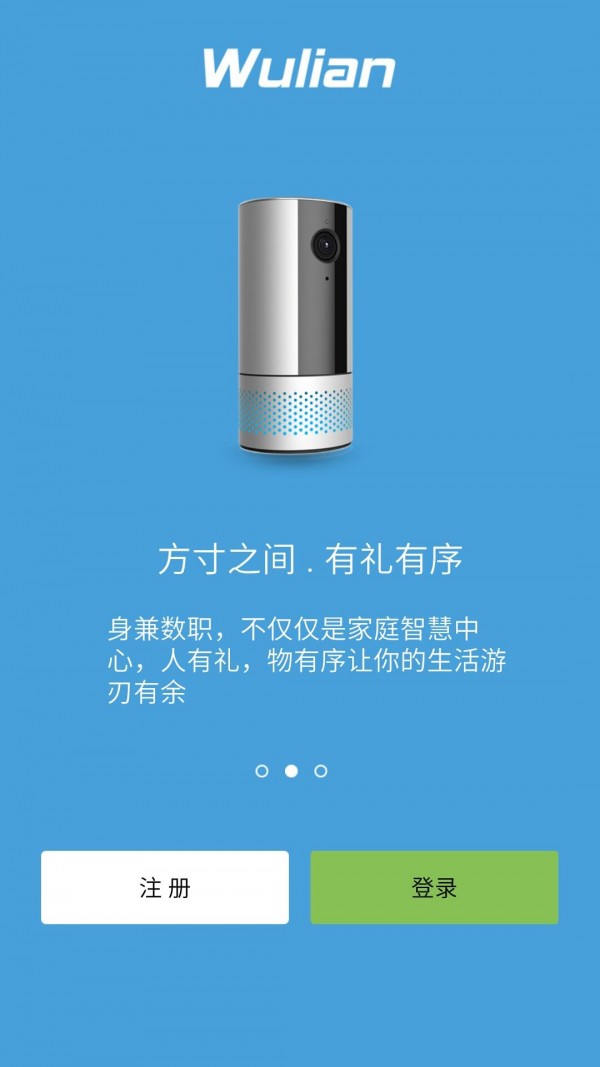Tap the 注册 register button
The image size is (600, 1067).
[x=165, y=887]
